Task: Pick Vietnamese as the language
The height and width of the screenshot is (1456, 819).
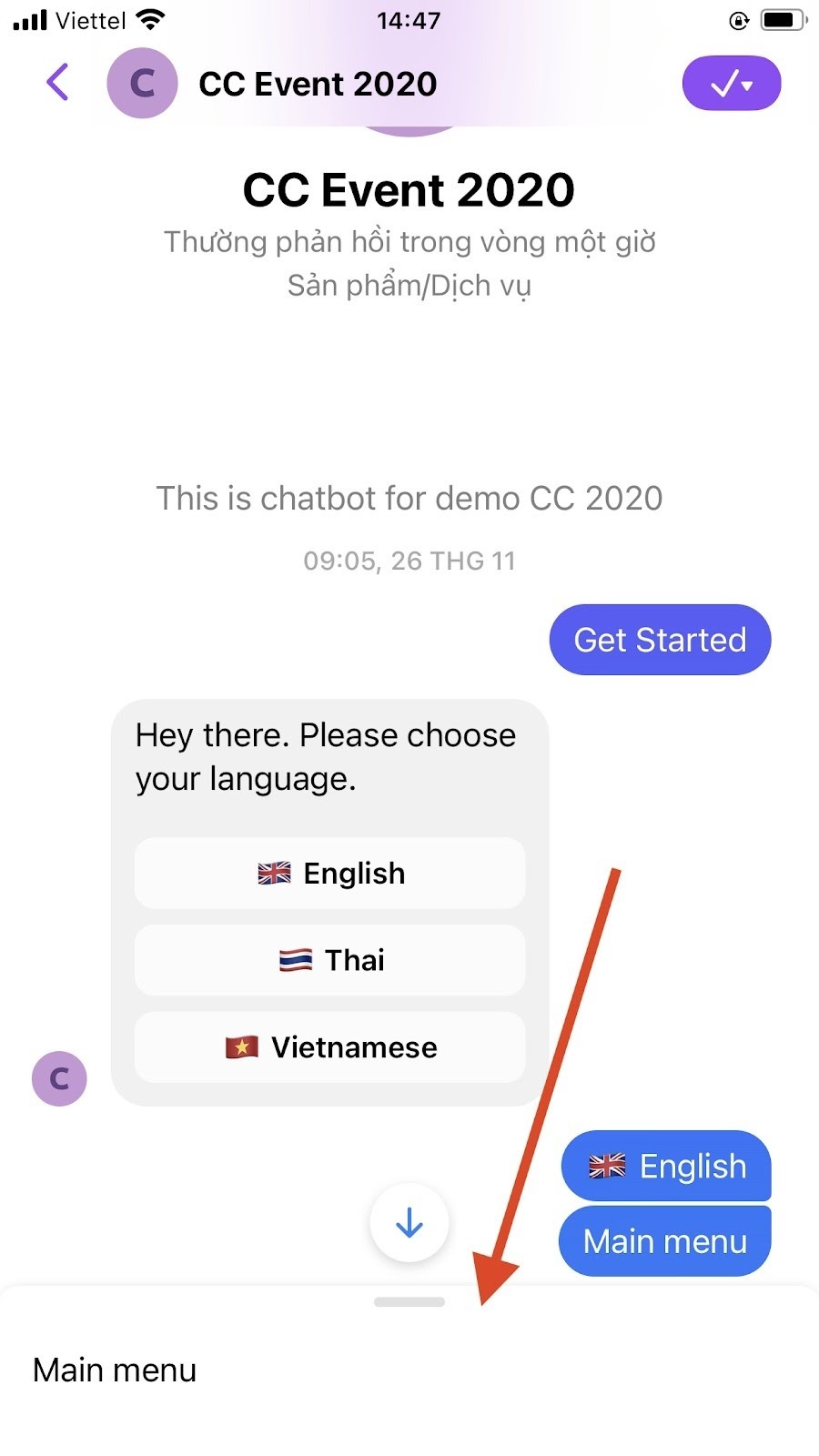Action: click(329, 1047)
